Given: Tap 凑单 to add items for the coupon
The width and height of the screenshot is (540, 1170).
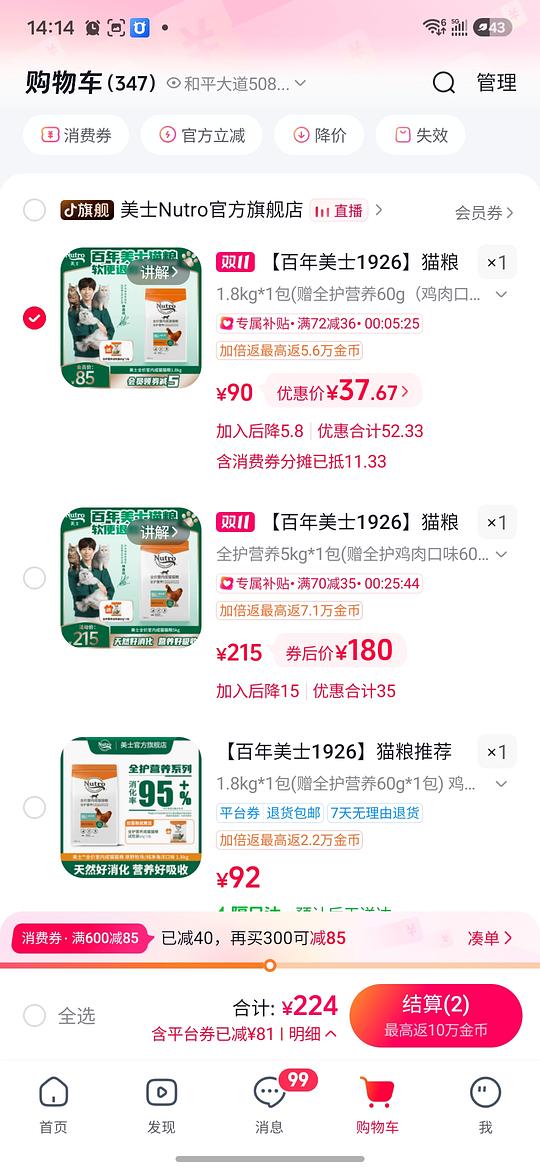Looking at the screenshot, I should (490, 938).
